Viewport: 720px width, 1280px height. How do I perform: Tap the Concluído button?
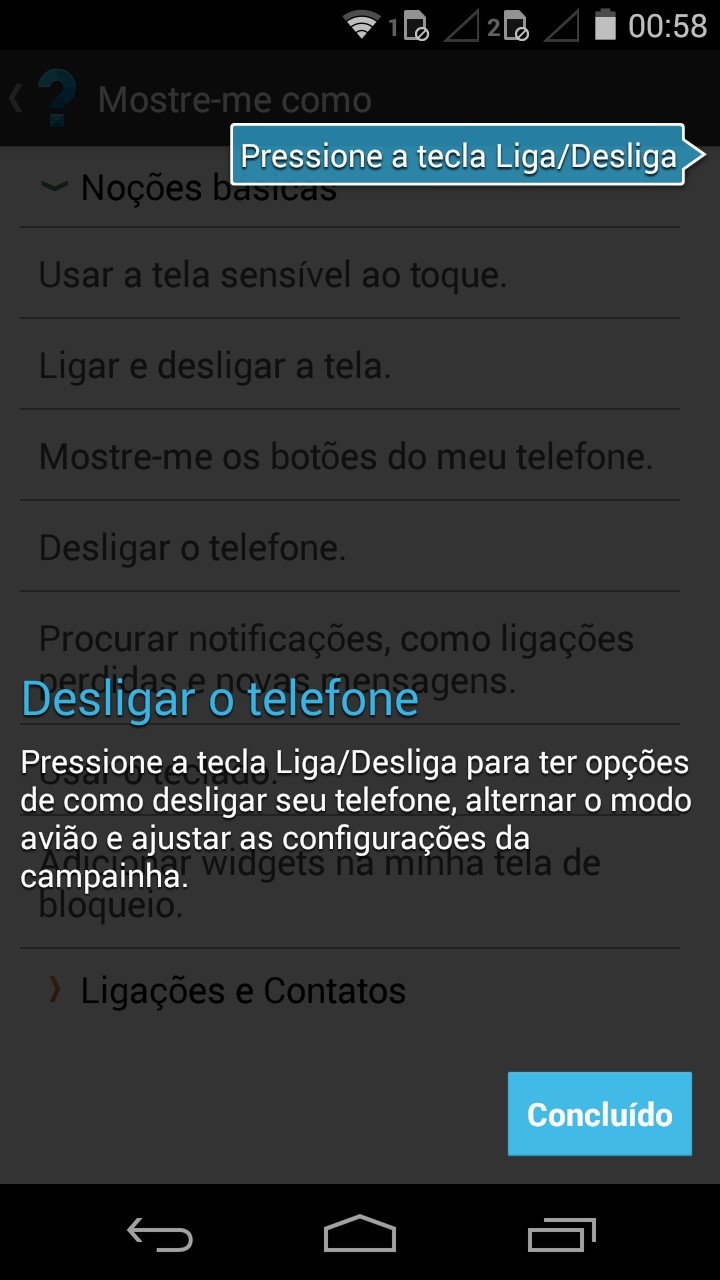[x=599, y=1114]
